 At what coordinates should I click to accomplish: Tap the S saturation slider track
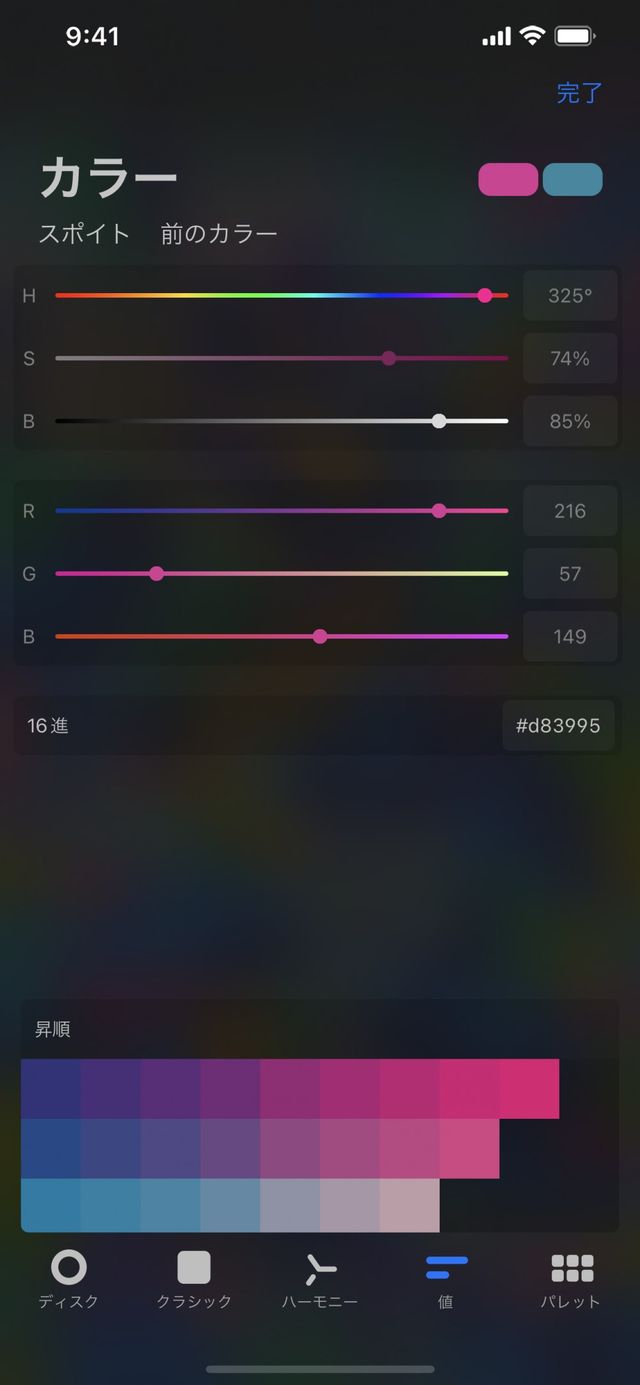[280, 358]
